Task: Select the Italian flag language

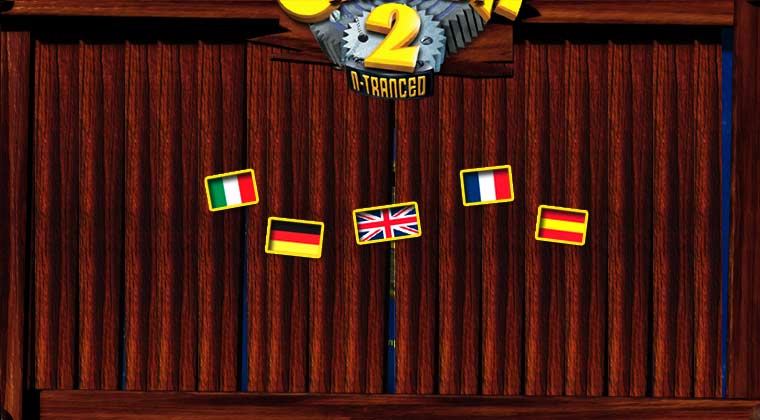Action: (x=232, y=190)
